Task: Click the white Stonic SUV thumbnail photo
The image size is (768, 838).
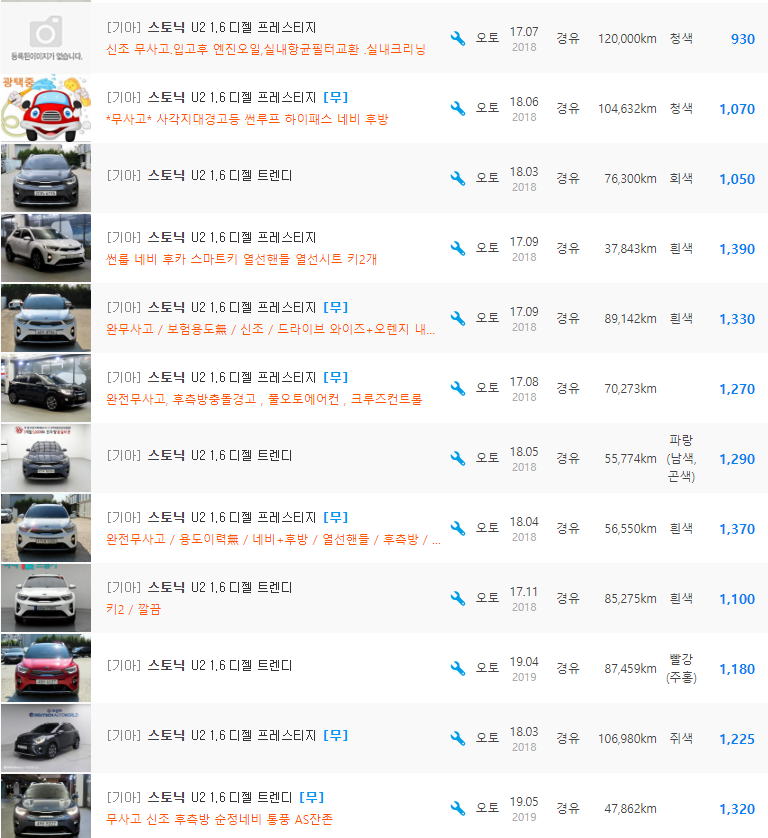Action: coord(46,247)
